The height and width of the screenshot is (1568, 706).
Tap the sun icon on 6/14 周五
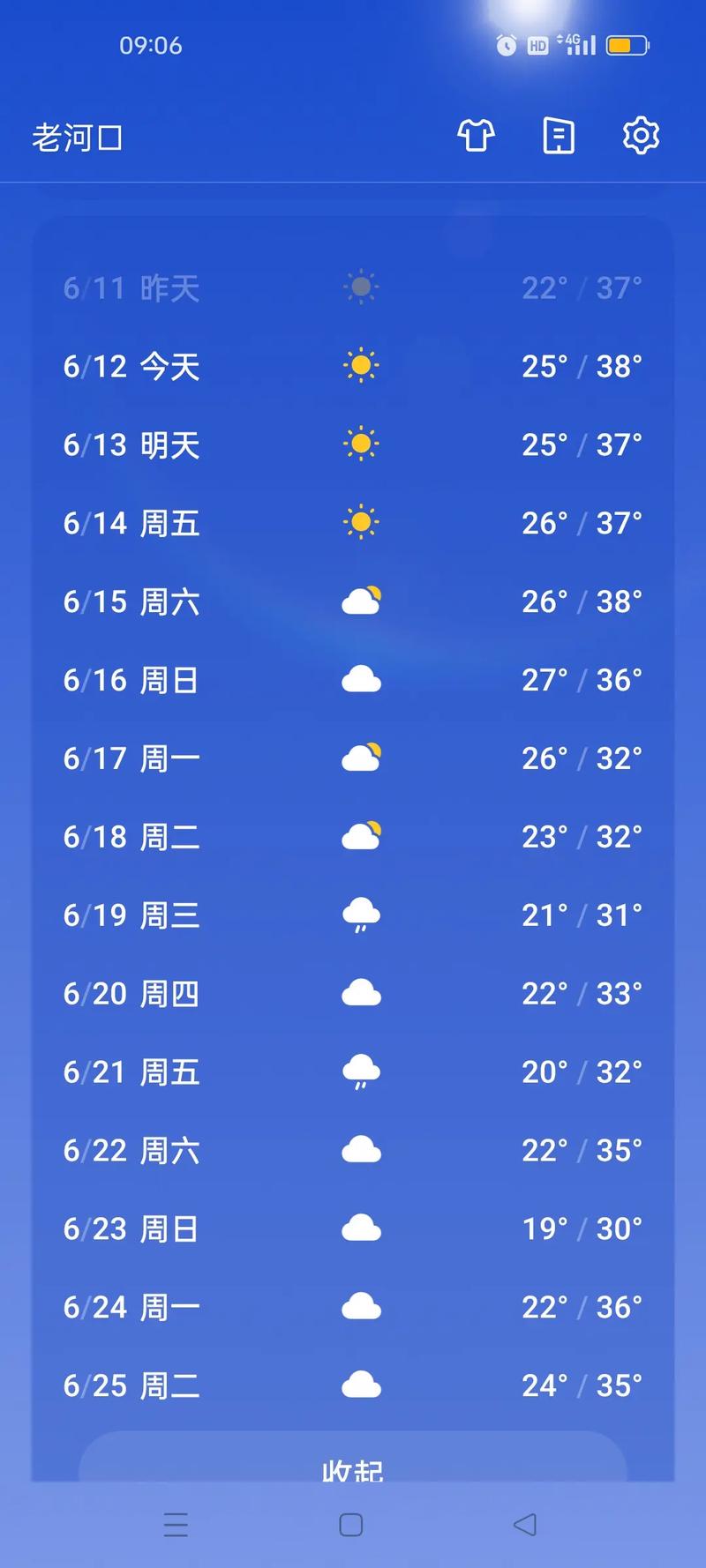click(x=361, y=522)
